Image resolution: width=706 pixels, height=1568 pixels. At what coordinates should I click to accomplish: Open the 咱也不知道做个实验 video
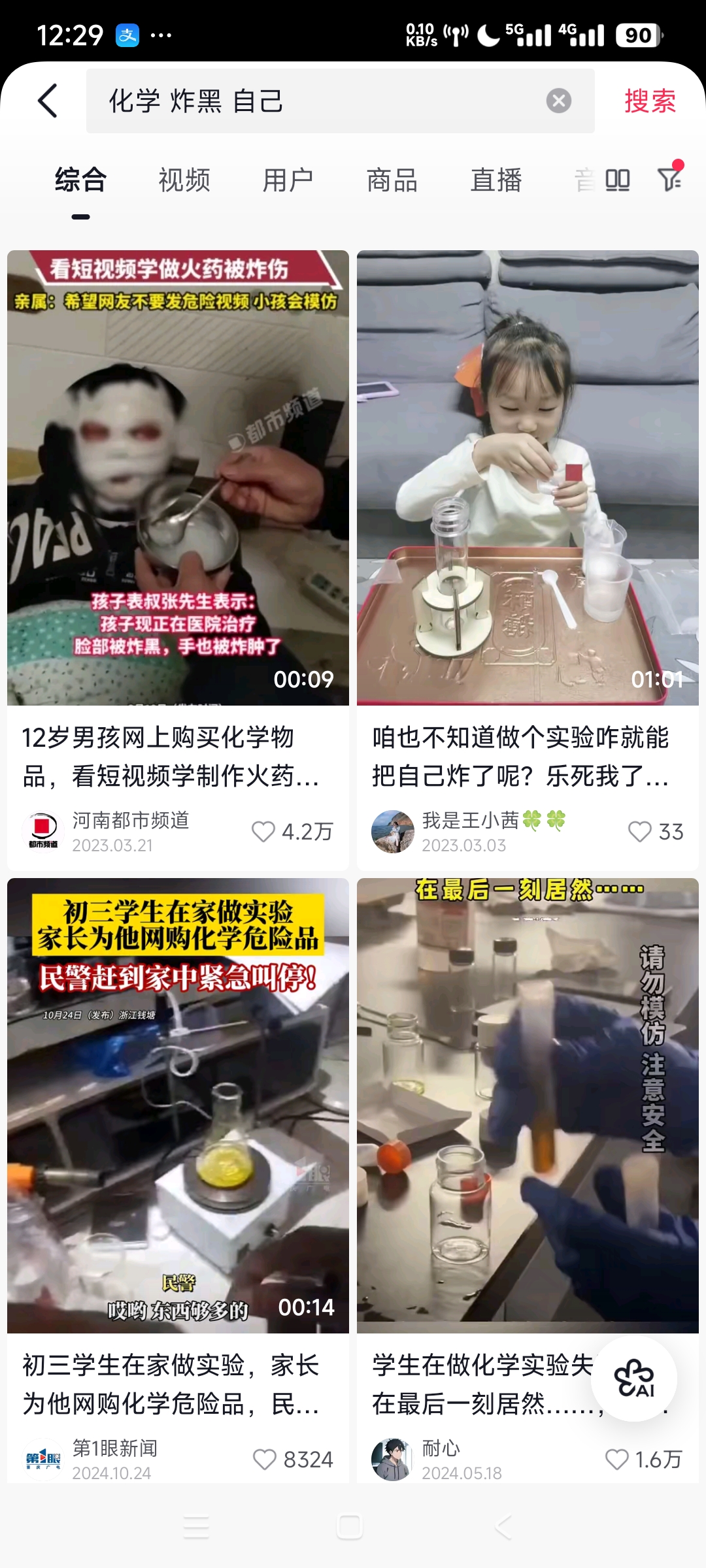(528, 477)
